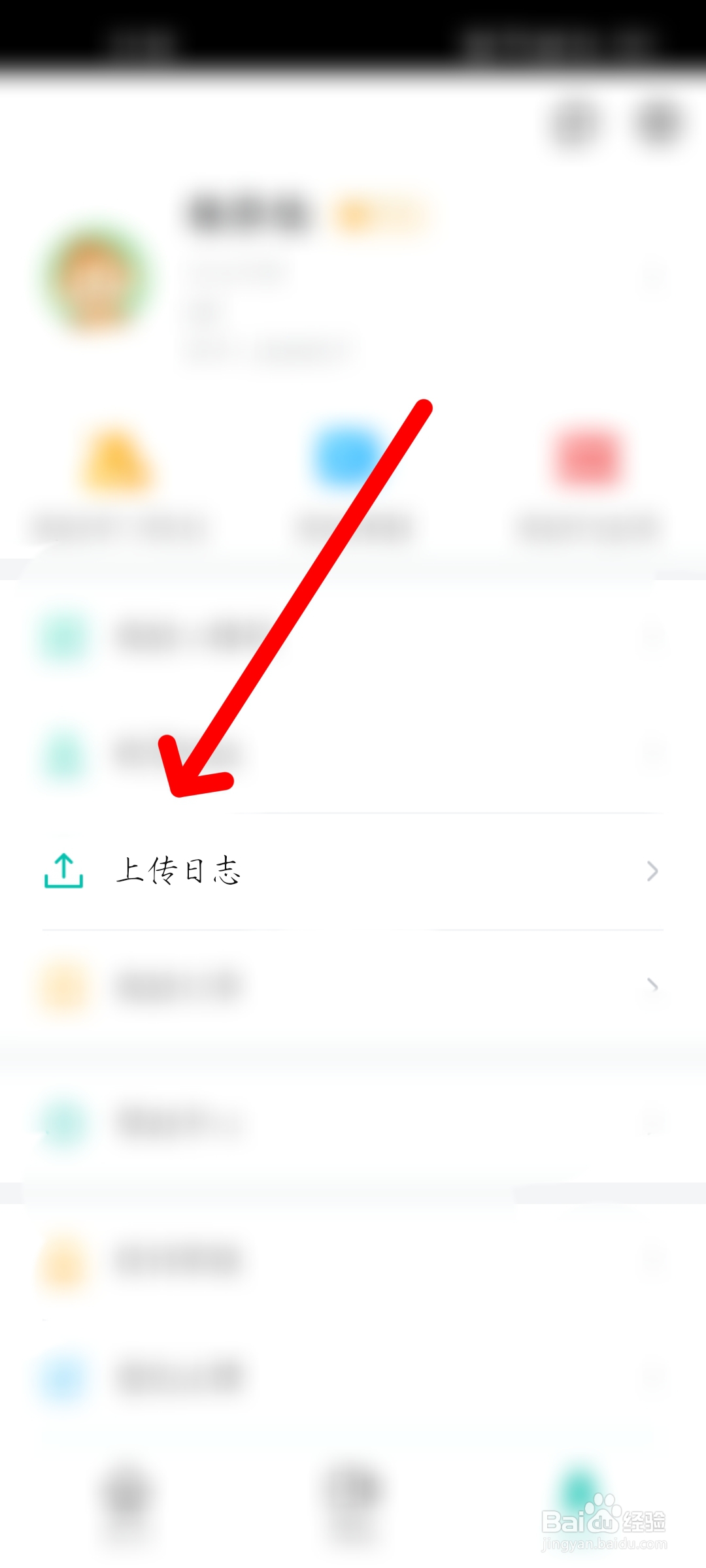This screenshot has width=706, height=1568.
Task: Tap the teal icon in the second list row
Action: pyautogui.click(x=63, y=758)
